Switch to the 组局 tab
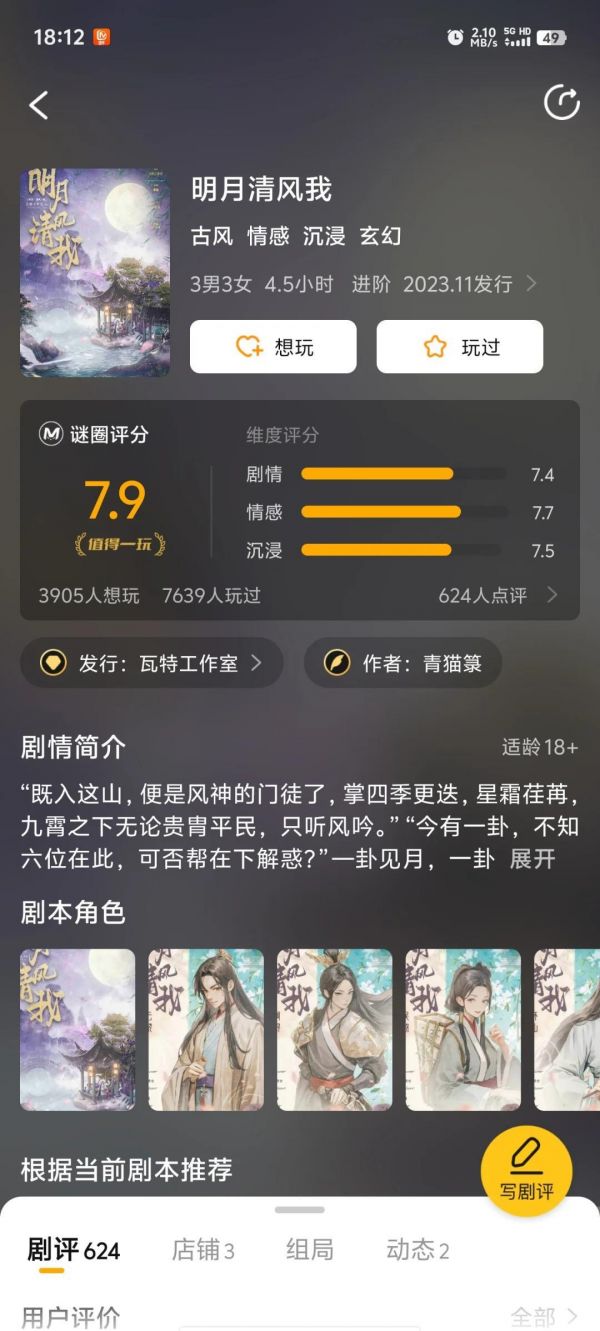The image size is (600, 1331). (310, 1250)
